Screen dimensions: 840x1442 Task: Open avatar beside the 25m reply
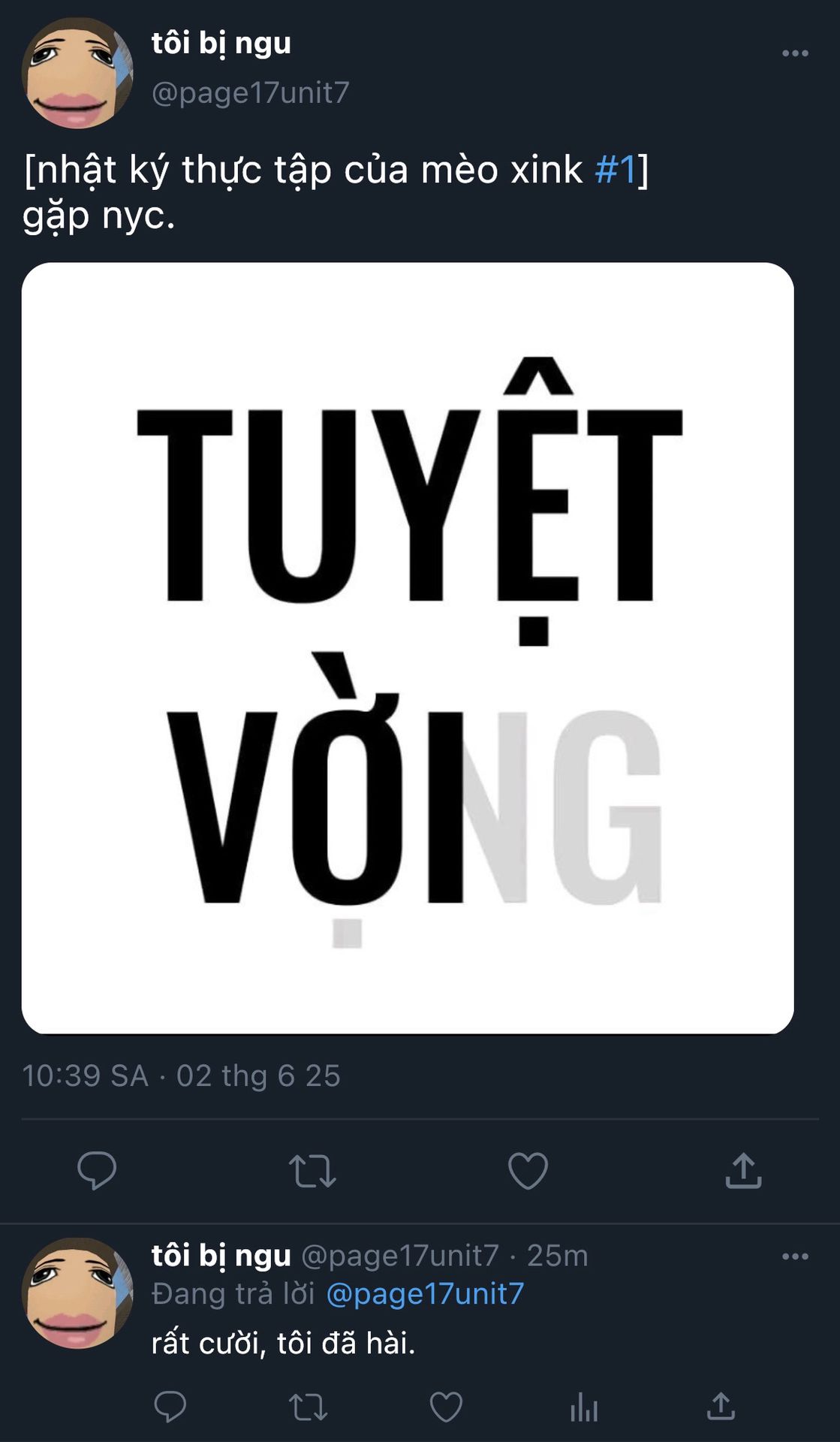(x=77, y=1293)
